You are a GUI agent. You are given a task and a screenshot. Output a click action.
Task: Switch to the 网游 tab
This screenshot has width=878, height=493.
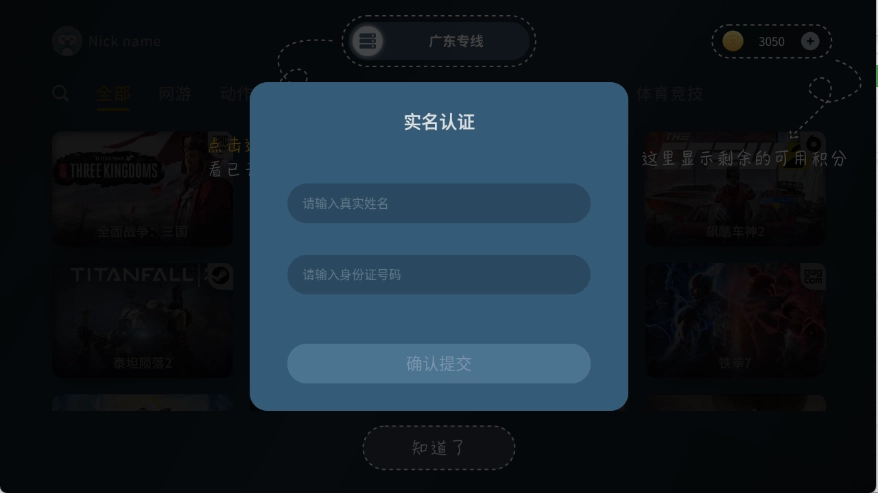[175, 94]
